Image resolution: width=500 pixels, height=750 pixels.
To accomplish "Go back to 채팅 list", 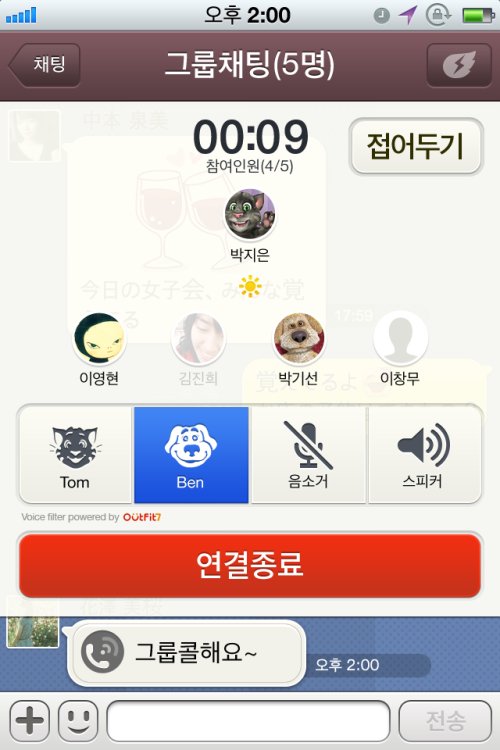I will pos(44,65).
